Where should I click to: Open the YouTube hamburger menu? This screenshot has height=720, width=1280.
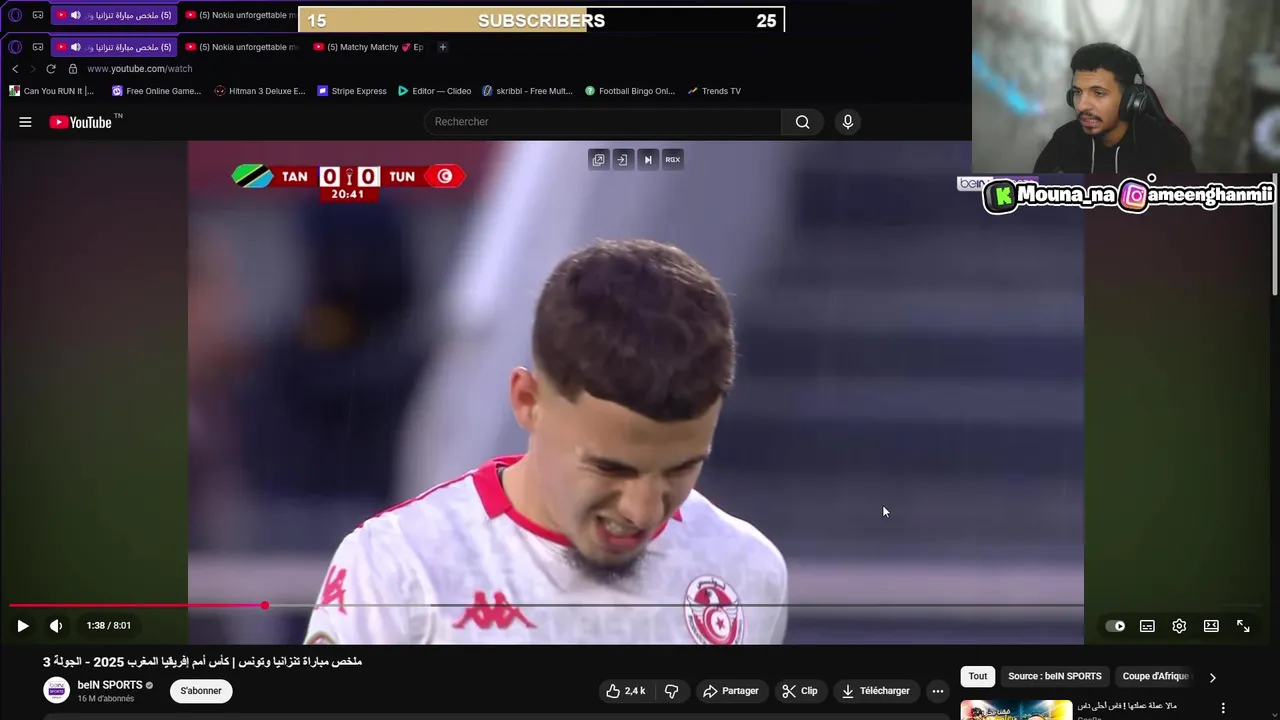pyautogui.click(x=25, y=122)
